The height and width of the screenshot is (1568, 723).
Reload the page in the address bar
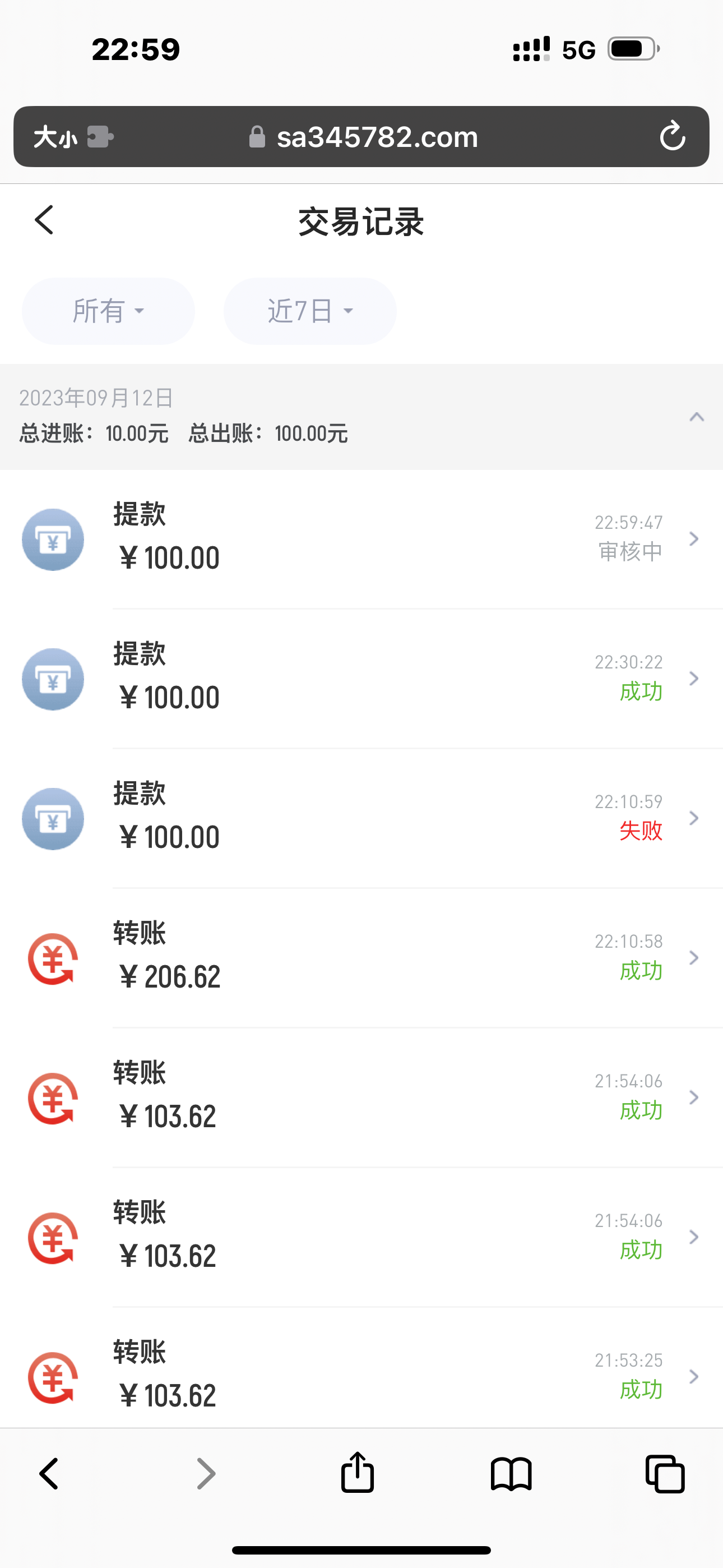tap(673, 136)
